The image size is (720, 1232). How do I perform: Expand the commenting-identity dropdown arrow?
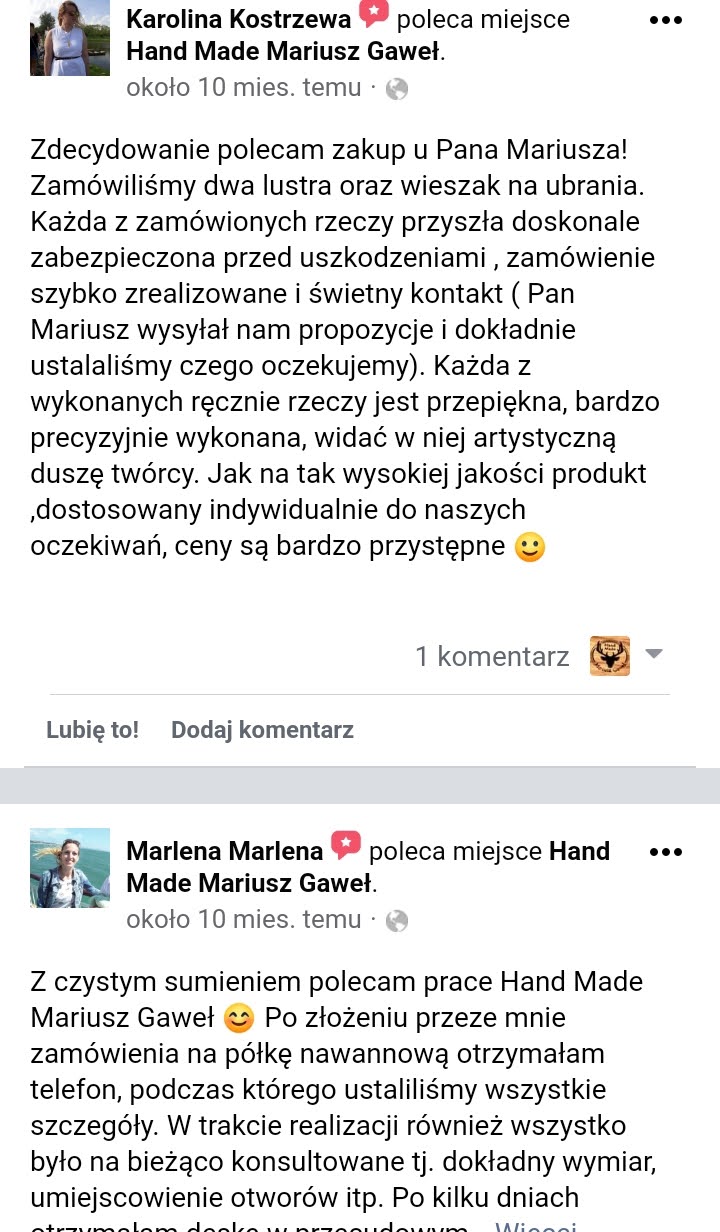654,654
